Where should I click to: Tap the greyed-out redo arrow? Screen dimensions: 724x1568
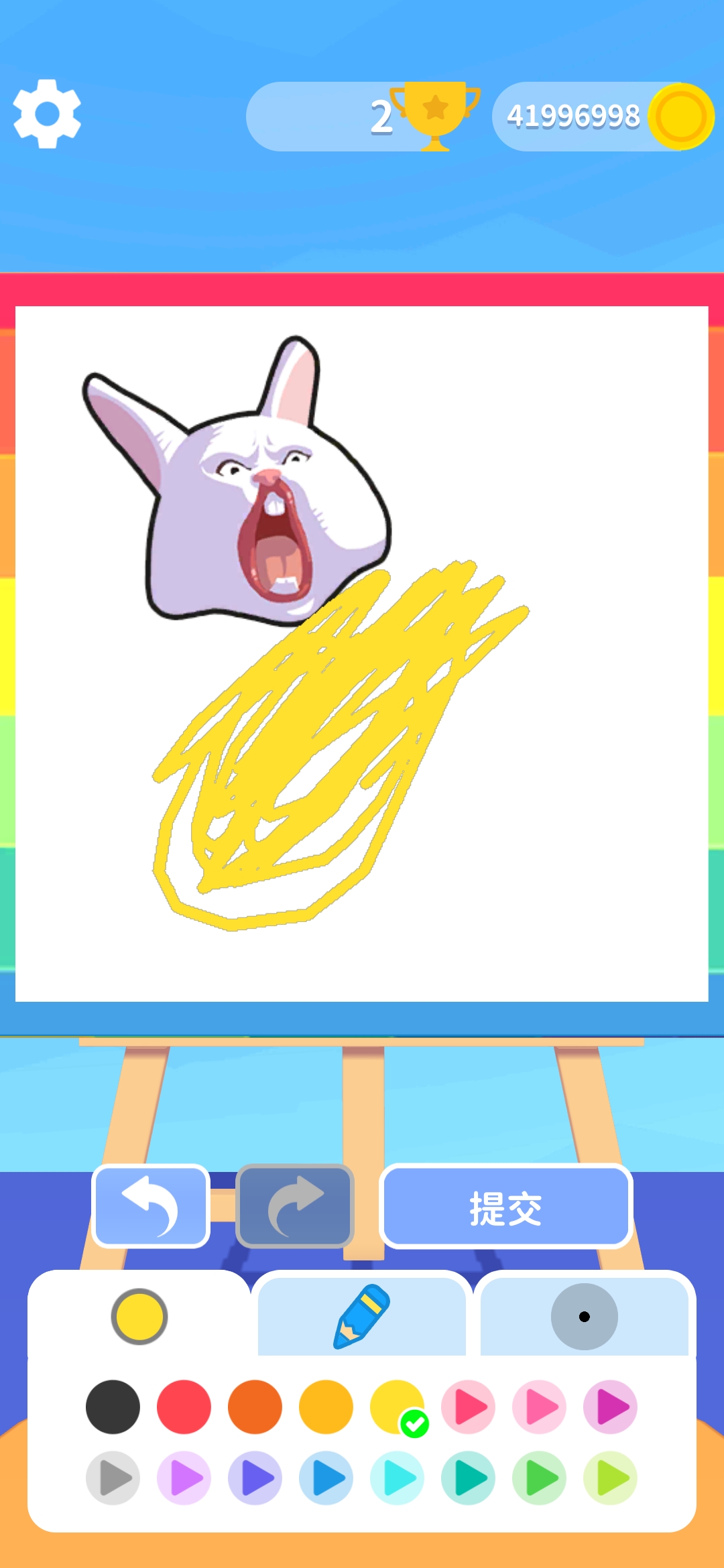[295, 1206]
